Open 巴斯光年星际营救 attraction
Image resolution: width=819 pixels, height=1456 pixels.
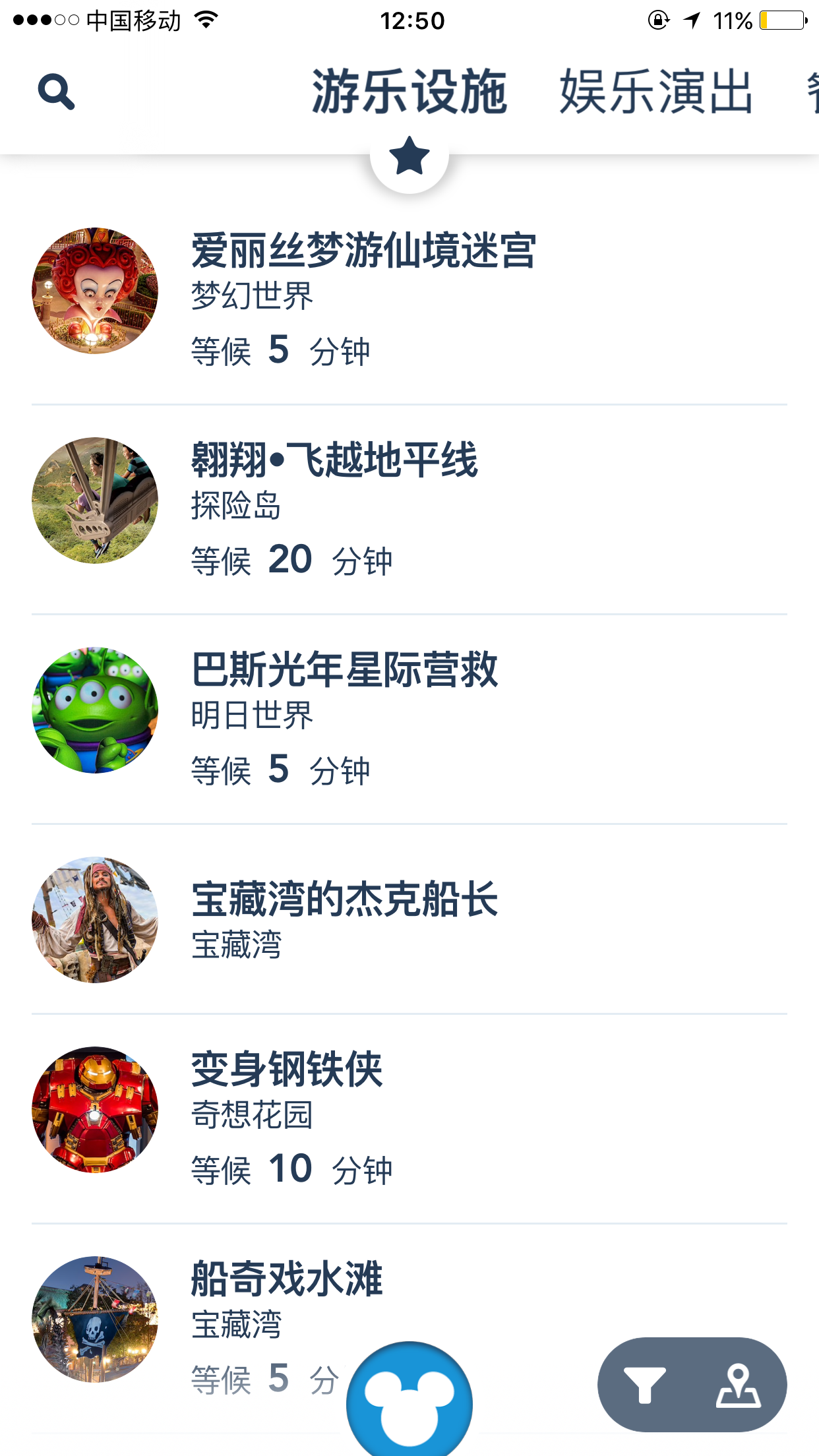click(344, 670)
